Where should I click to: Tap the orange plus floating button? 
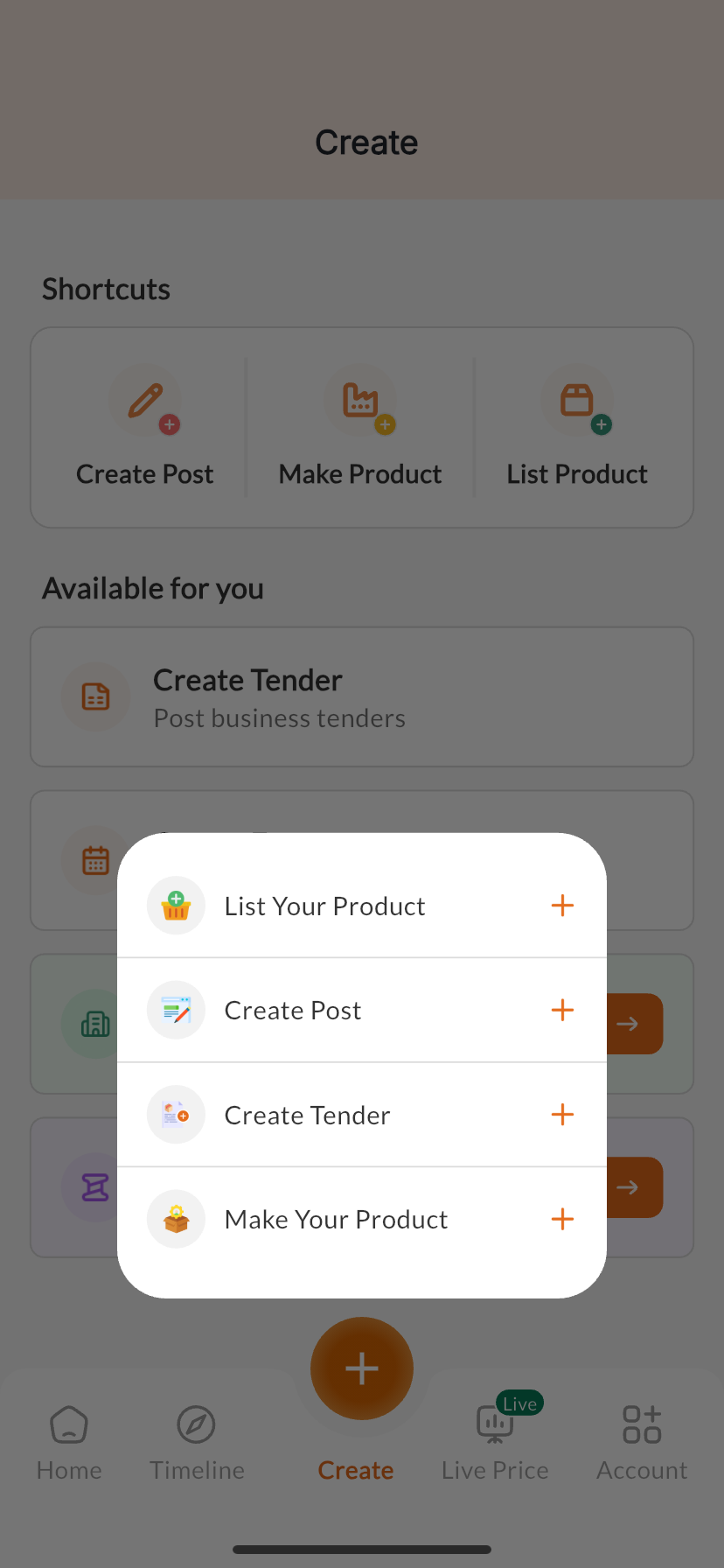[x=361, y=1368]
